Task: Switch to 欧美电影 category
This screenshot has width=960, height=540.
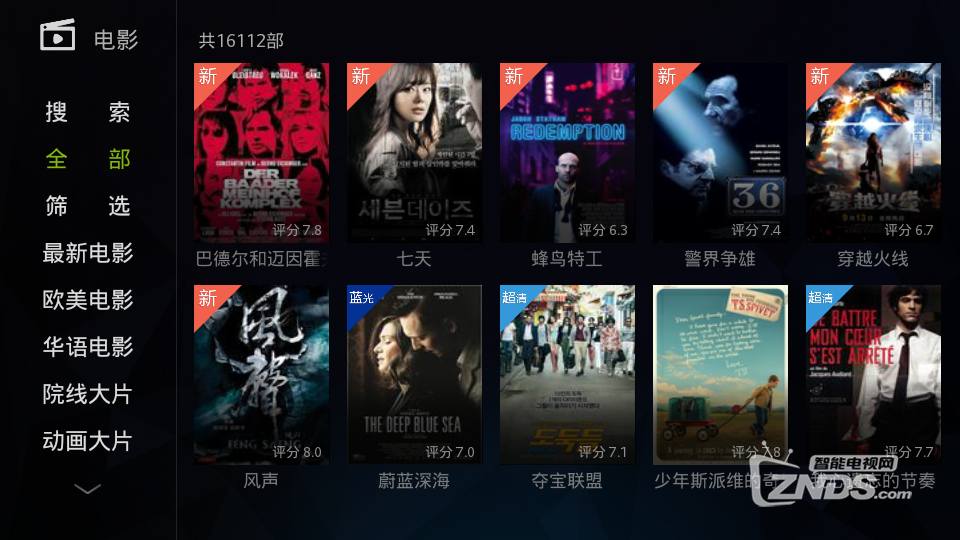Action: pos(88,300)
